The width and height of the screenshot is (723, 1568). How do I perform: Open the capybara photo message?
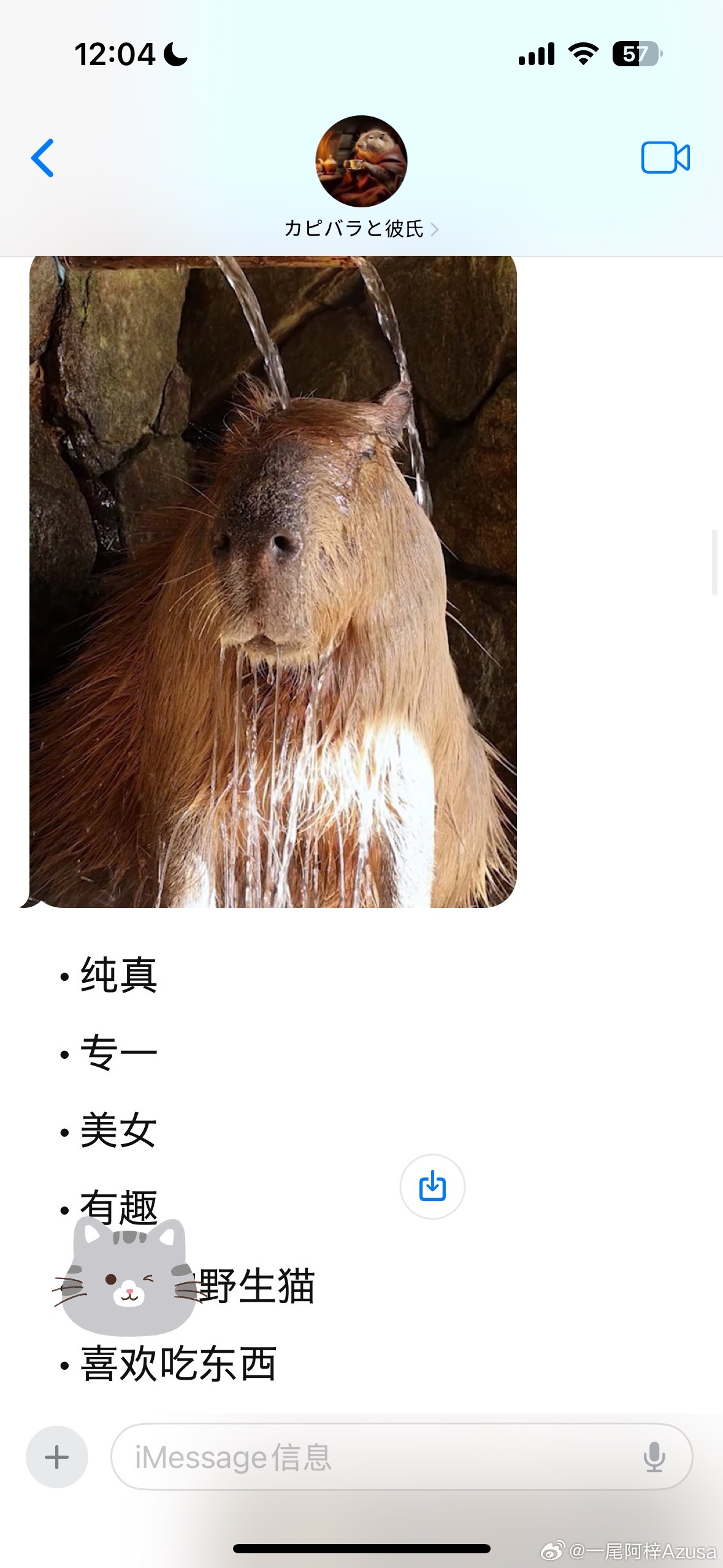(x=273, y=581)
